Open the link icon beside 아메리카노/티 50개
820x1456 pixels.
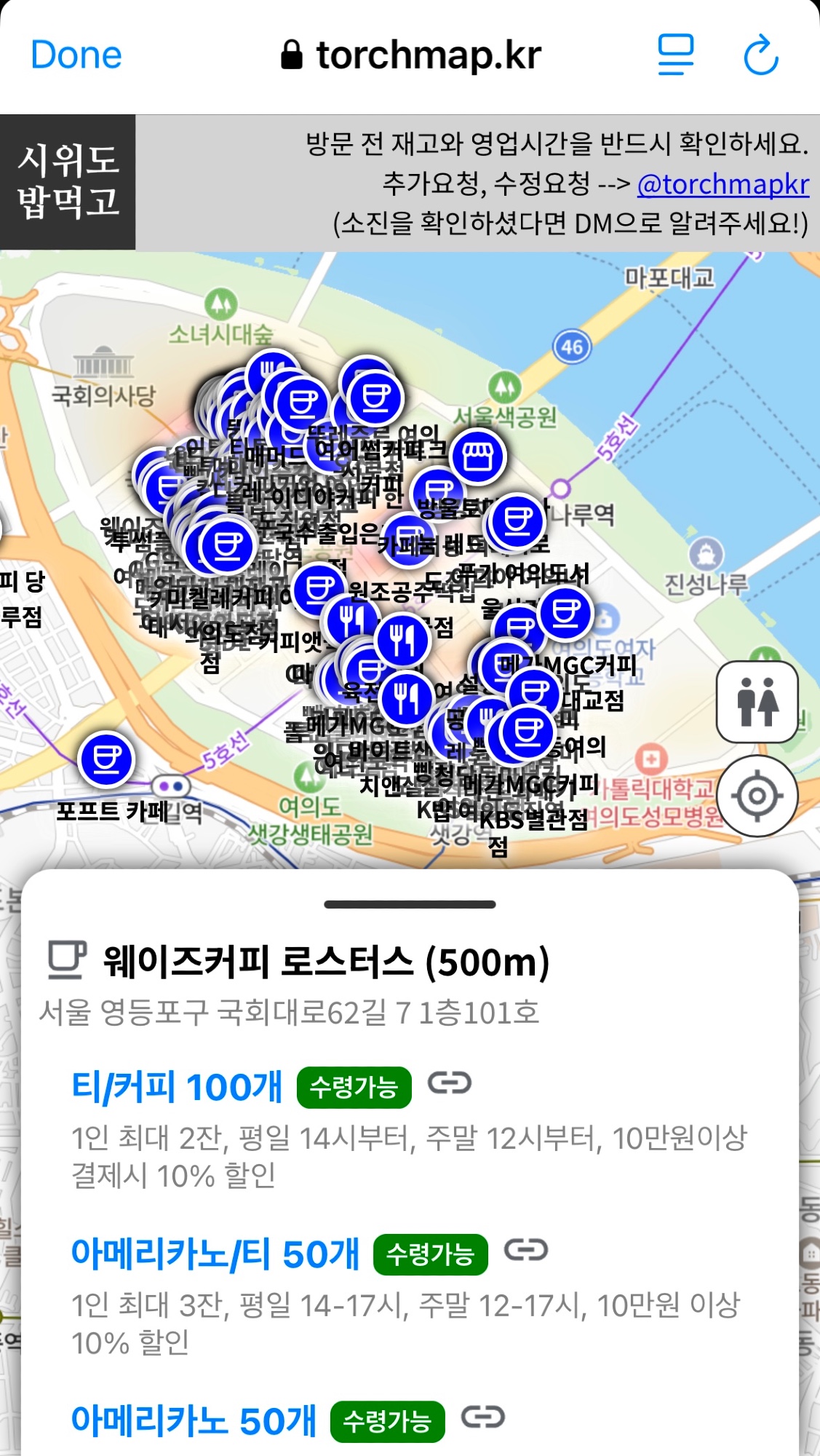point(526,1250)
